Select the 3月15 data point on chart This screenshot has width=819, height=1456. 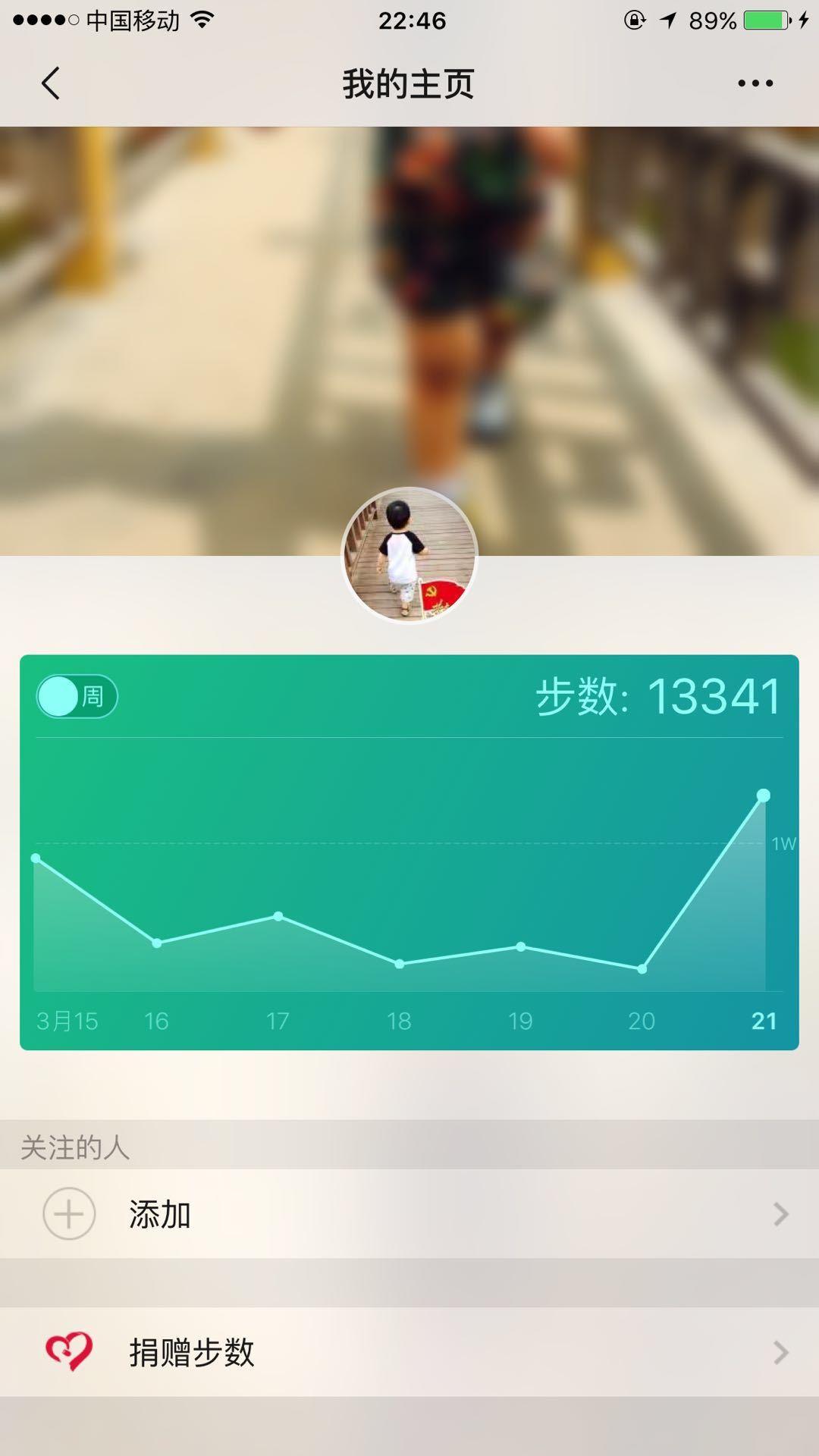click(36, 858)
